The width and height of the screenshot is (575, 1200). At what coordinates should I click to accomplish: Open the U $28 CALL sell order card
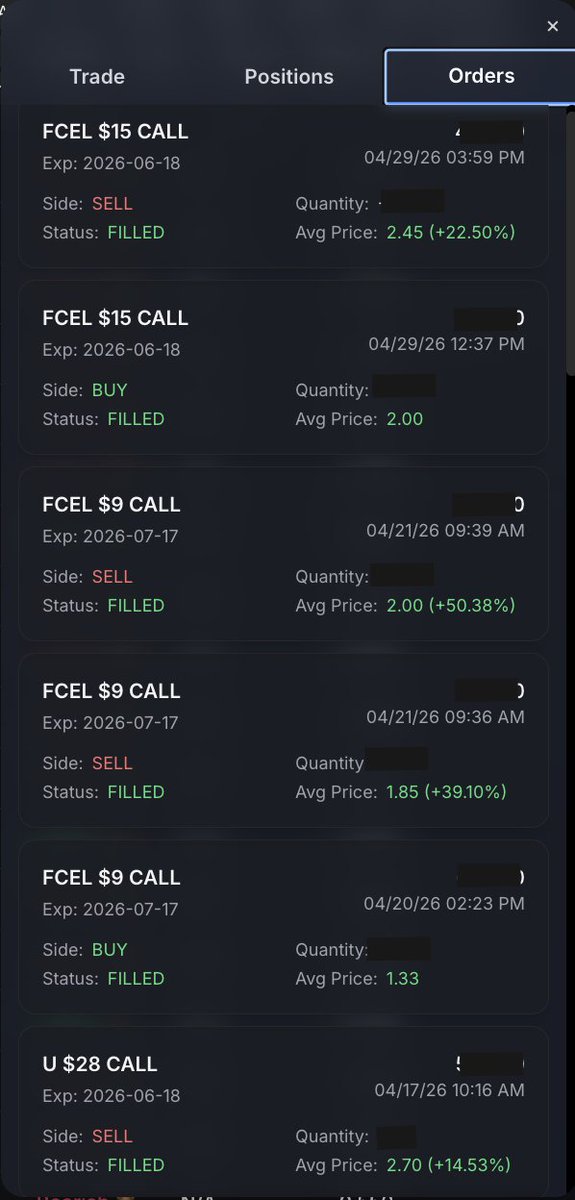[284, 1109]
